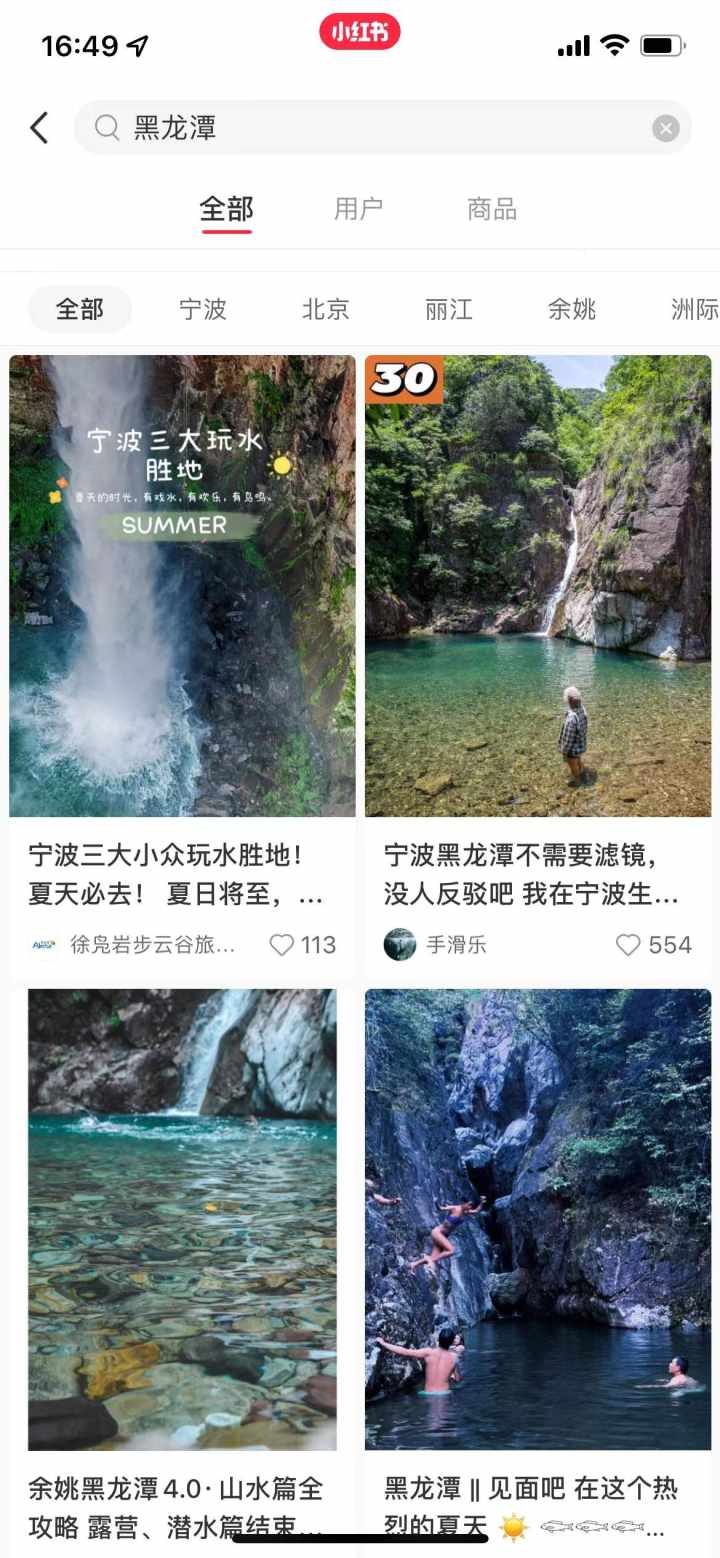The image size is (720, 1558).
Task: Switch to the 用户 tab
Action: tap(358, 209)
